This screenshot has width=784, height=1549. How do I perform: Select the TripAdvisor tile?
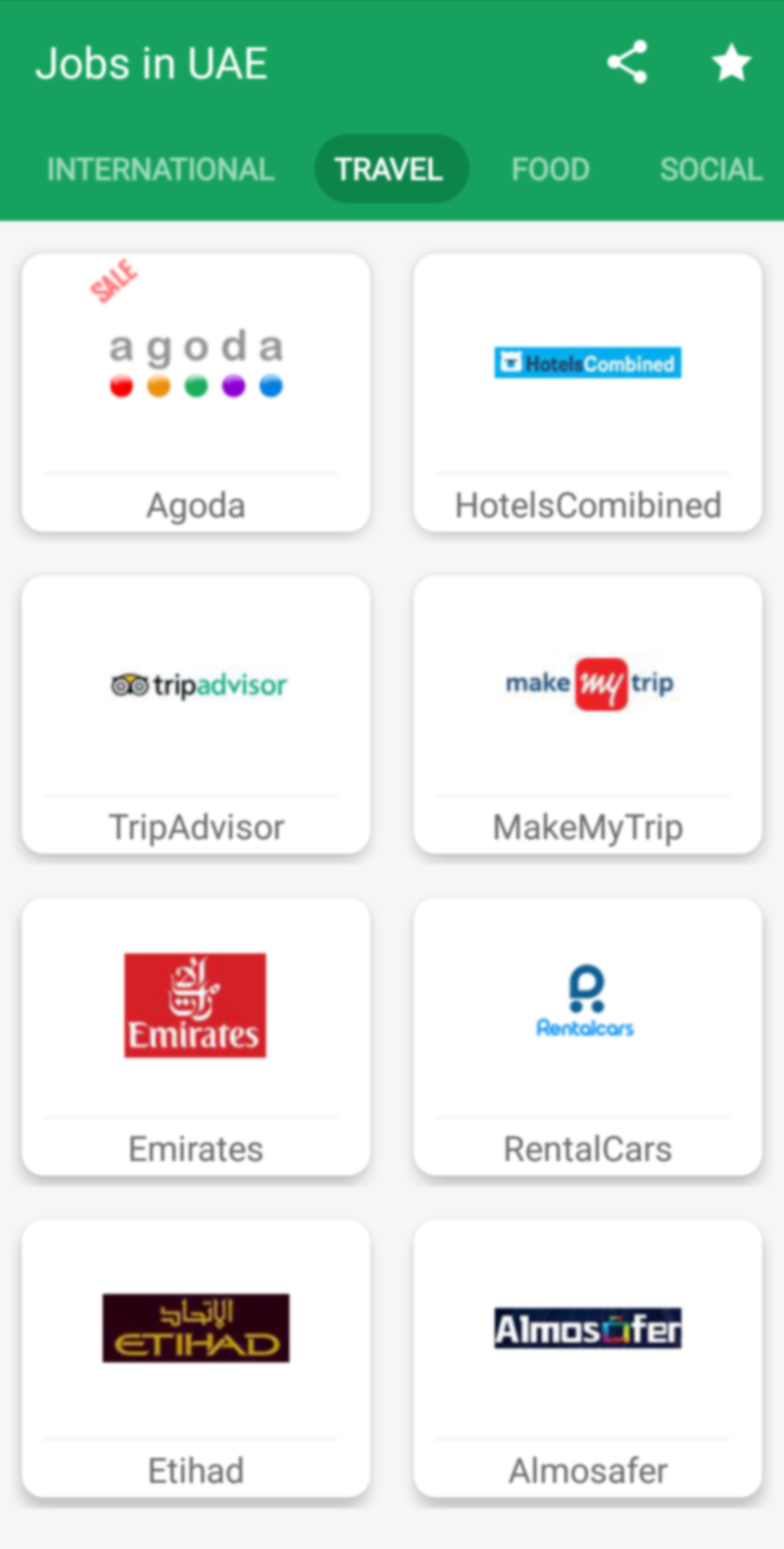(196, 714)
